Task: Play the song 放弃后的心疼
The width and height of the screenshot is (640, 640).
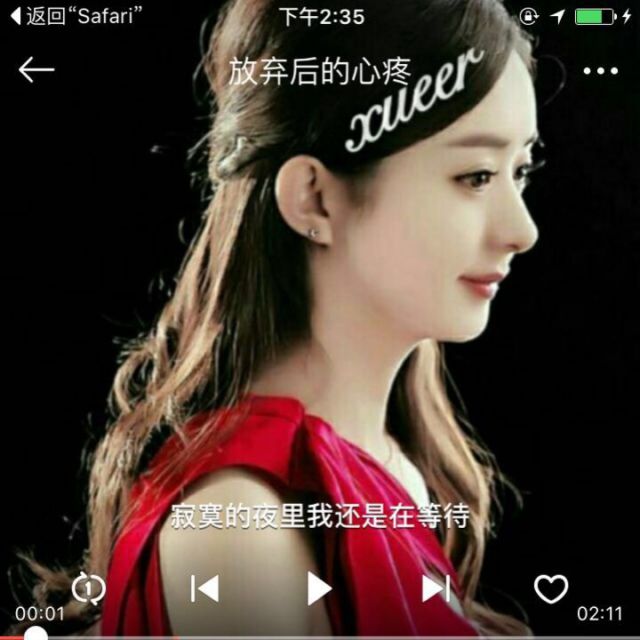Action: [319, 588]
